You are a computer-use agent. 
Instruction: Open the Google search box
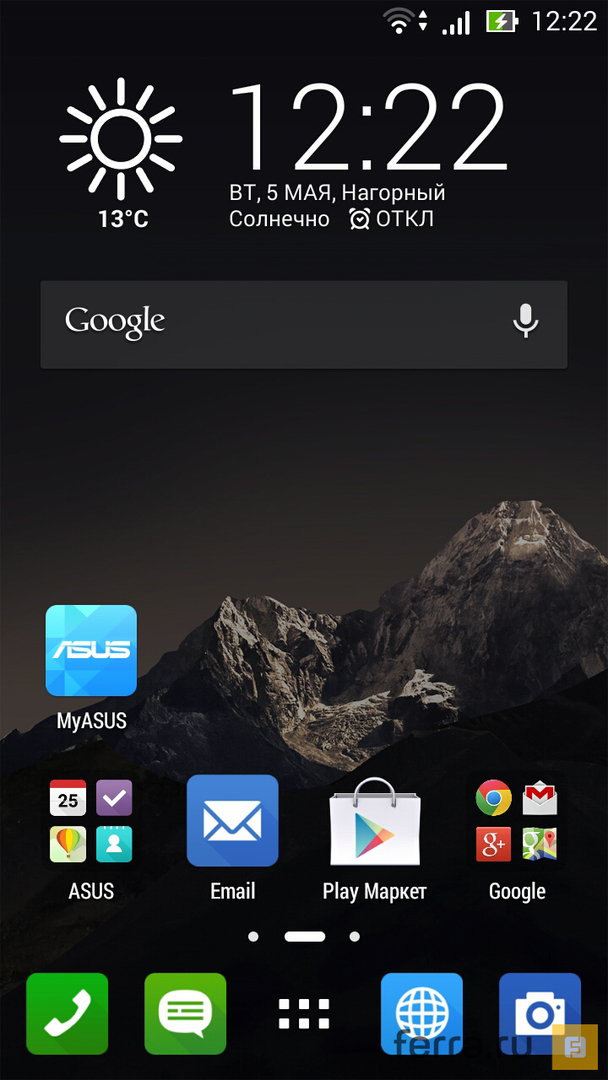tap(270, 322)
